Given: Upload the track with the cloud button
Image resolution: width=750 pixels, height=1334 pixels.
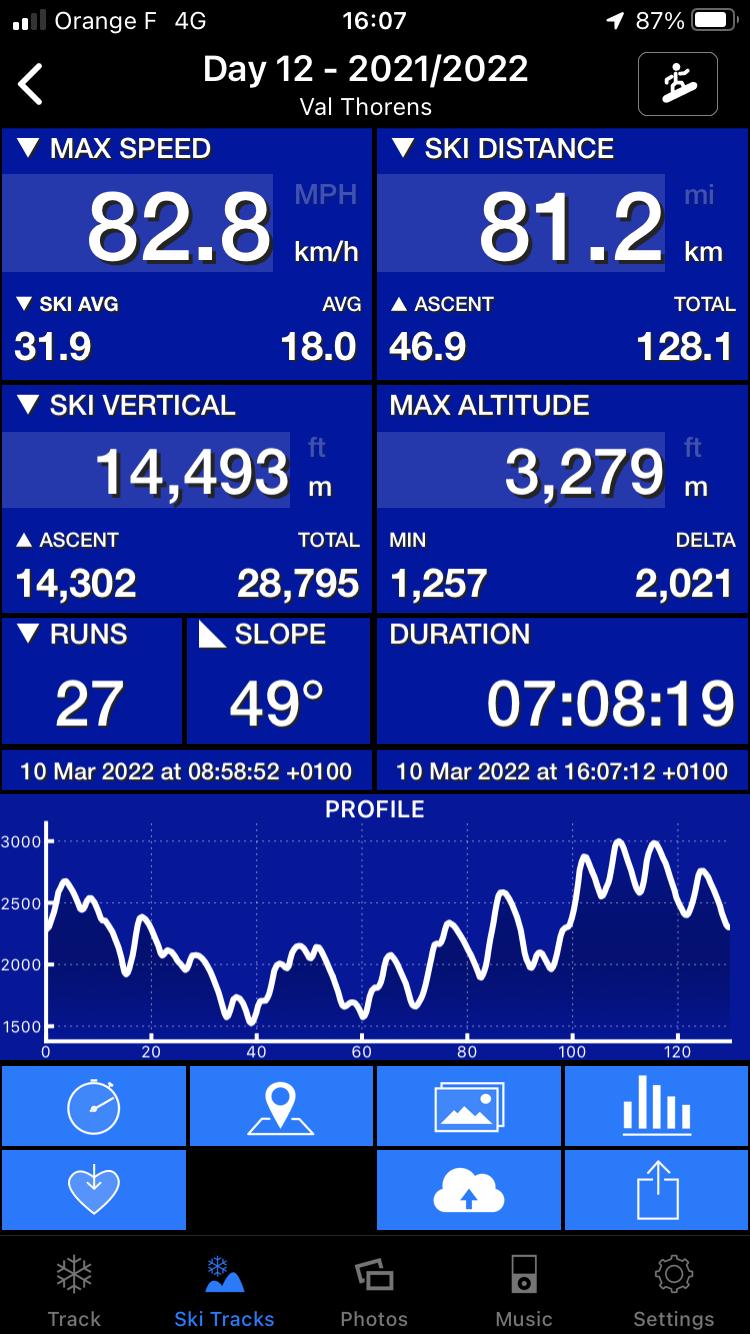Looking at the screenshot, I should 469,1189.
